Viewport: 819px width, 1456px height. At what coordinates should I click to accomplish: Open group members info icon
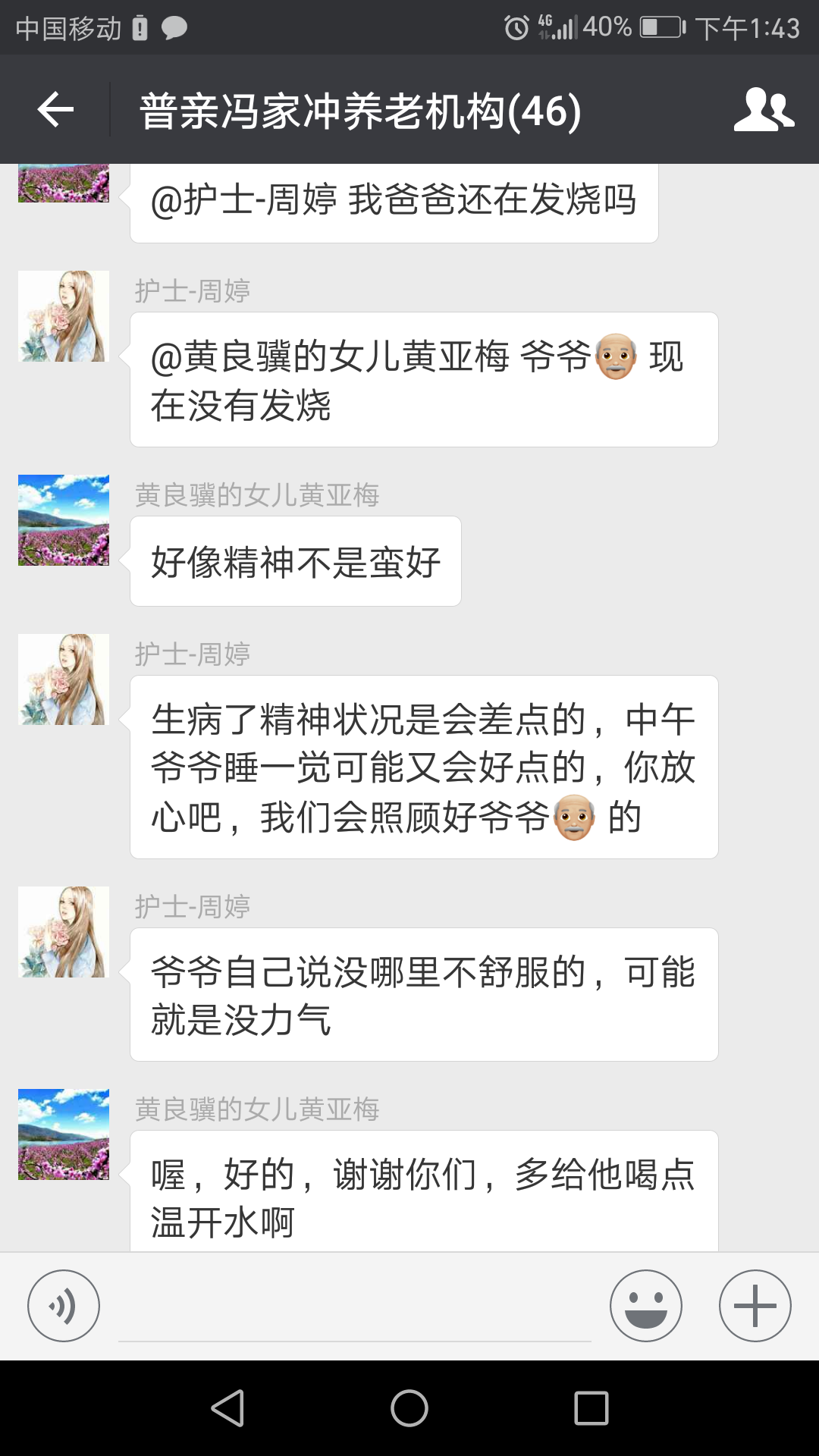coord(764,111)
